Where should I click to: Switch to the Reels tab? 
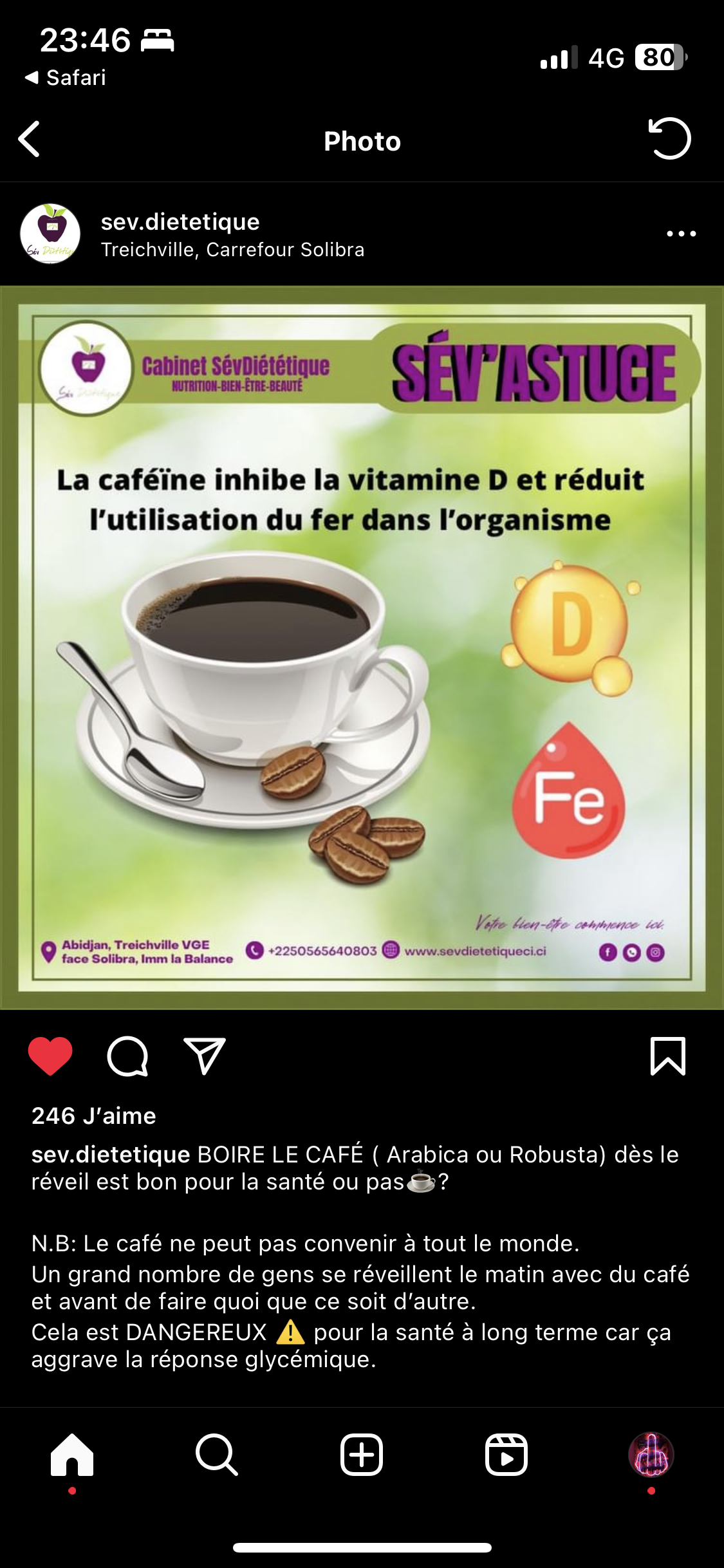click(506, 1455)
